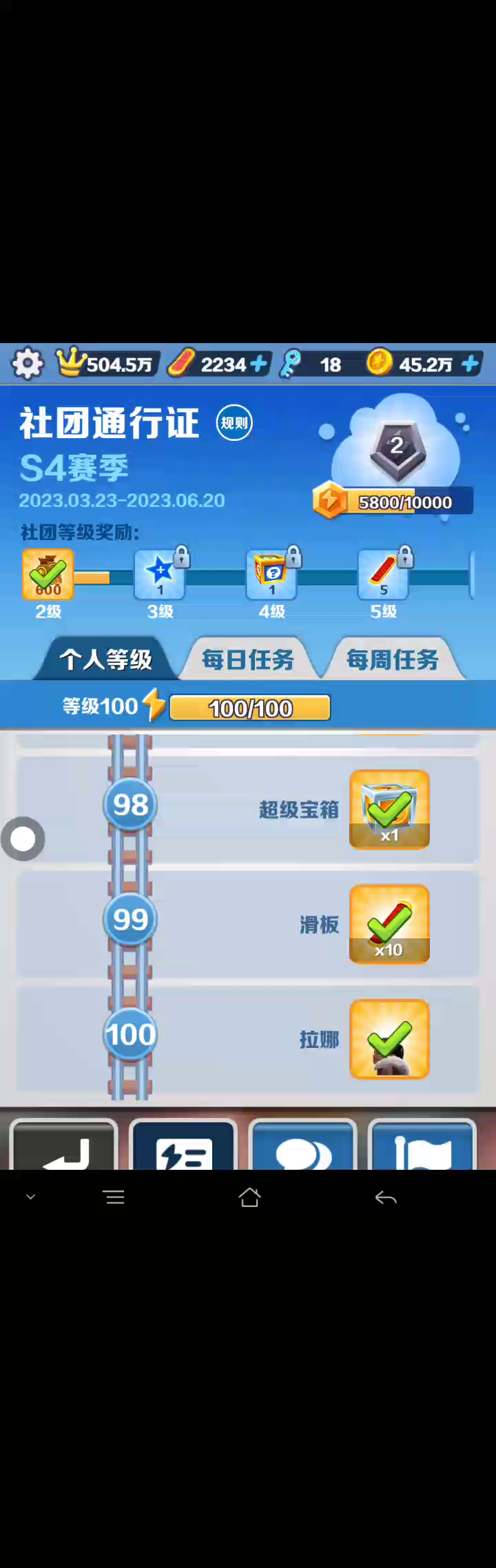View the level 100 拉娜 character reward
496x1568 pixels.
[389, 1038]
